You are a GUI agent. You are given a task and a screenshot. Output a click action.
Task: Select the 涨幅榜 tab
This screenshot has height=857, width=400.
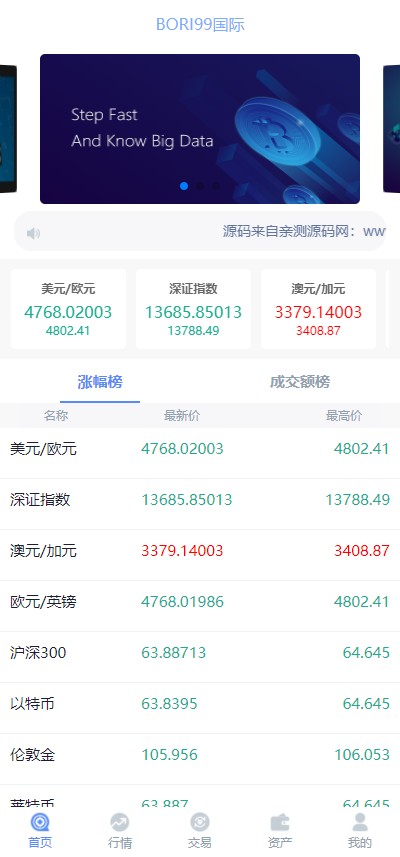[x=100, y=382]
